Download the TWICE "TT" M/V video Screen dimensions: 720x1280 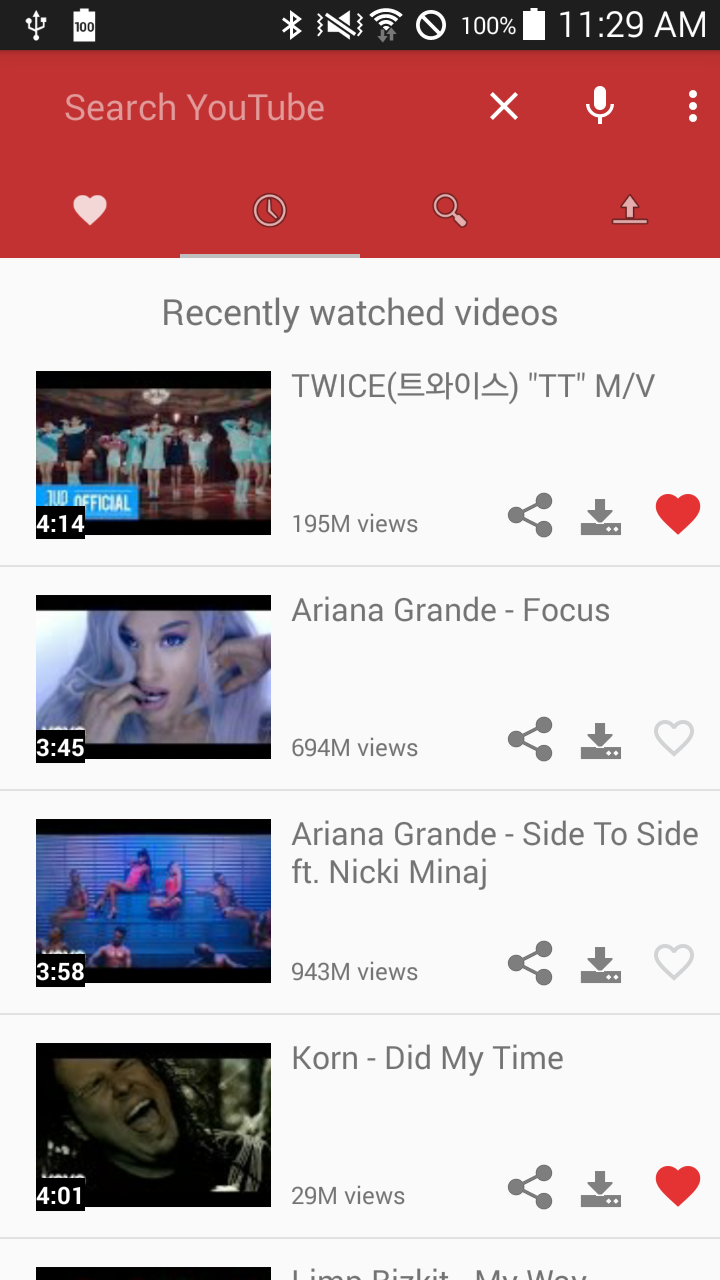pos(600,516)
